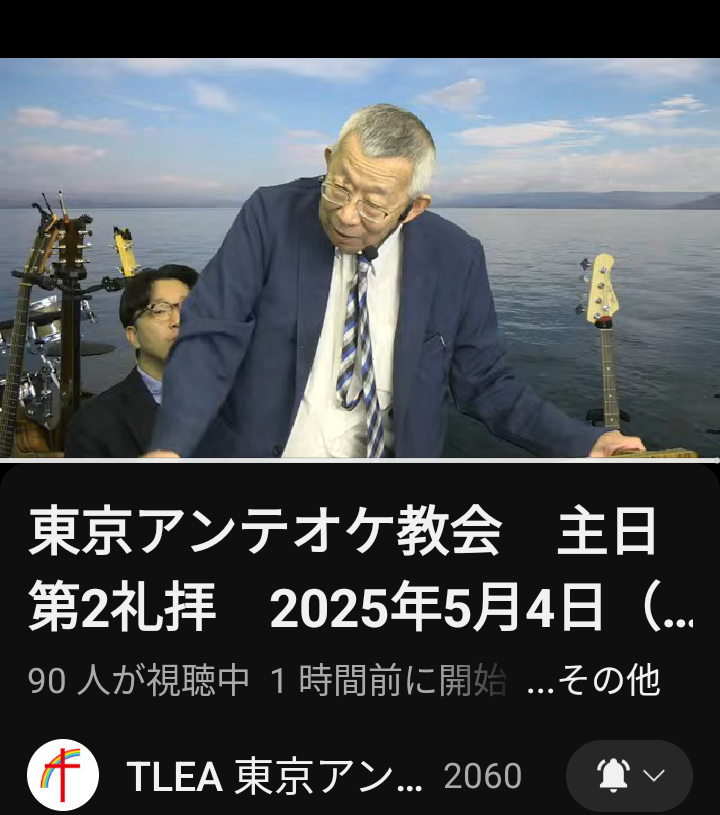Open the TLEA 東京アン… channel page

click(x=275, y=777)
